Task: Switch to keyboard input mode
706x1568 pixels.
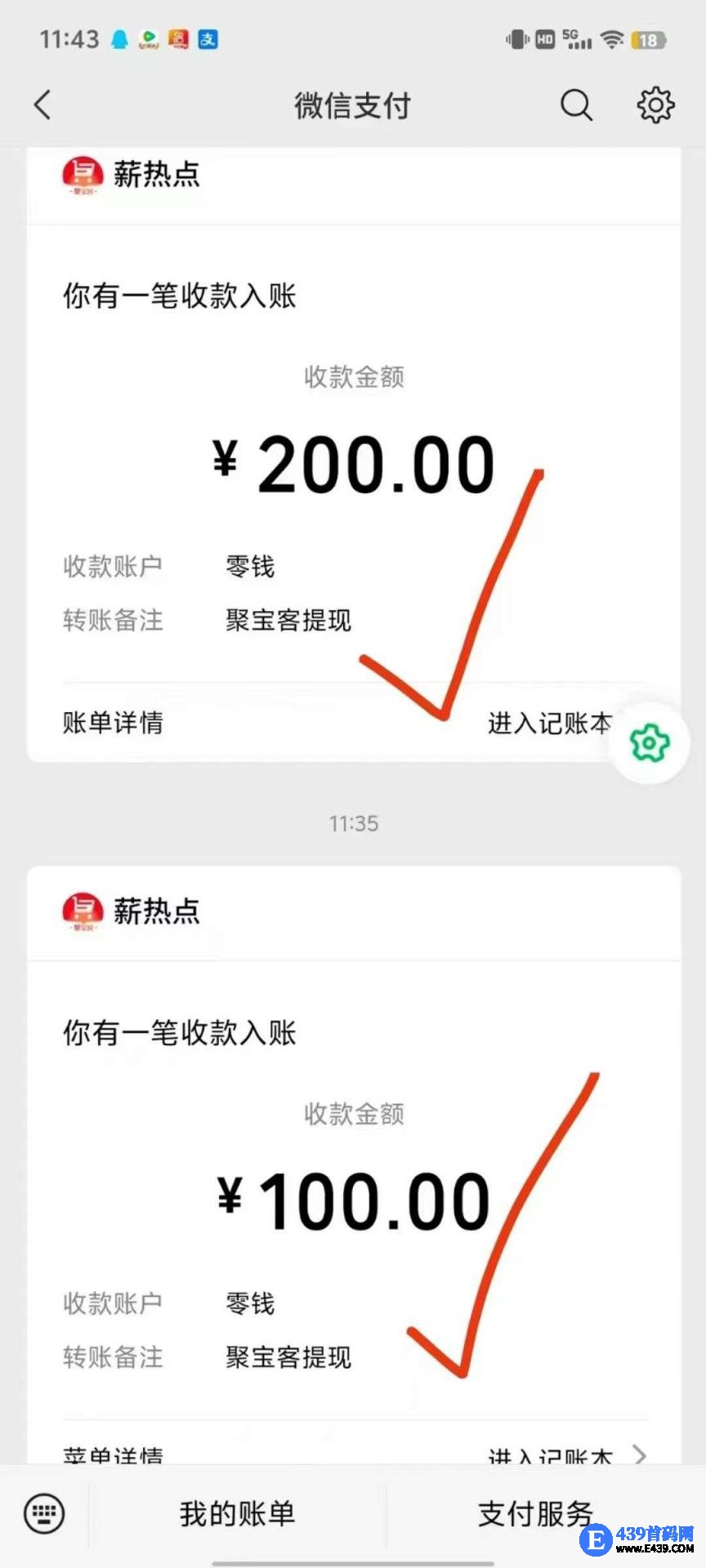Action: pos(44,1513)
